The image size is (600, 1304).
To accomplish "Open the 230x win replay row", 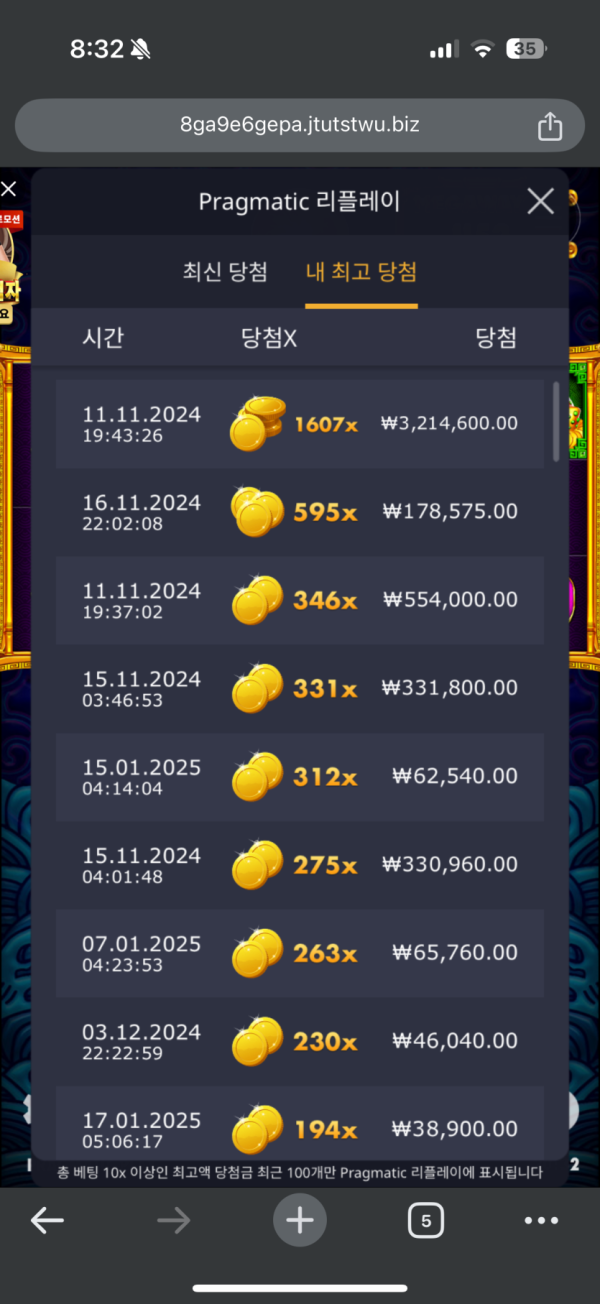I will point(300,1041).
